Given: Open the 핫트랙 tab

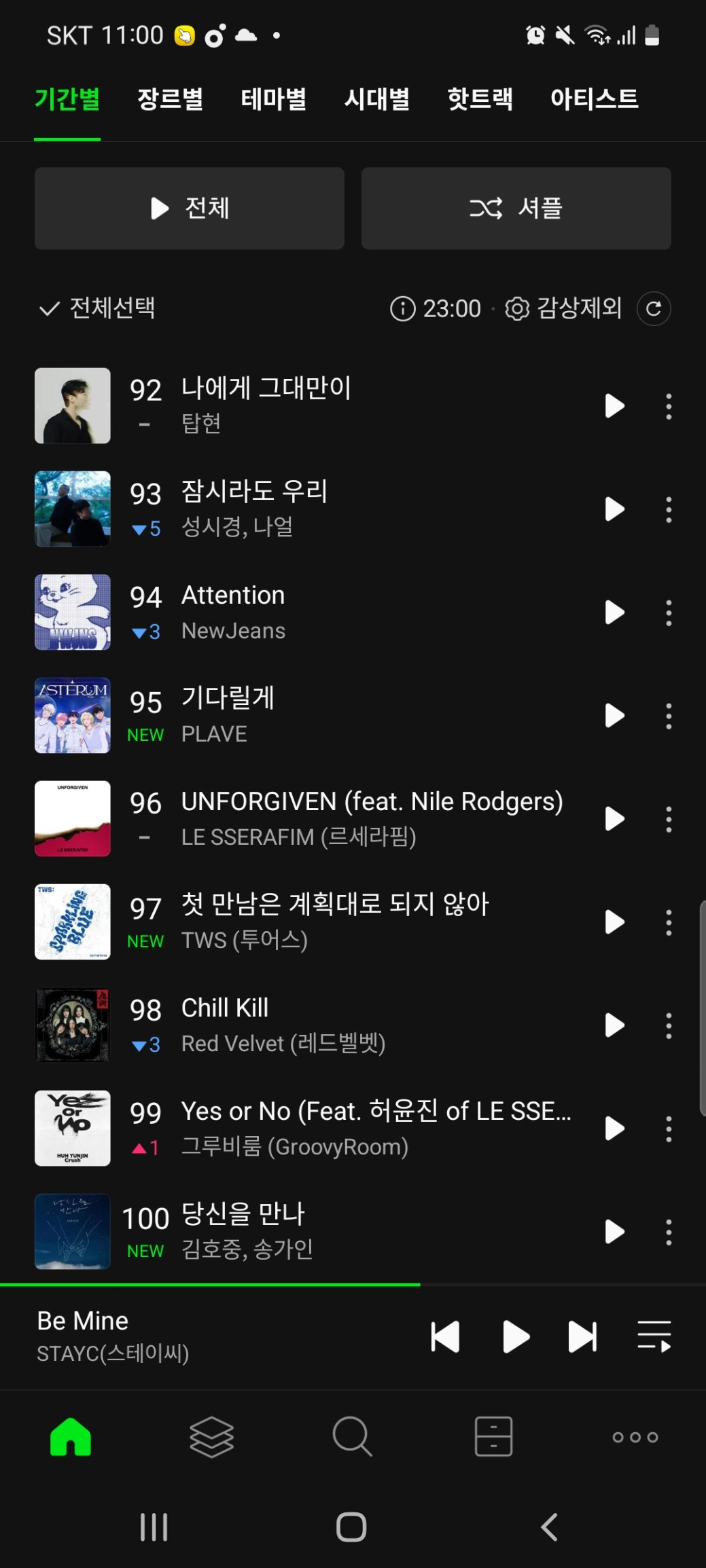Looking at the screenshot, I should click(x=480, y=99).
